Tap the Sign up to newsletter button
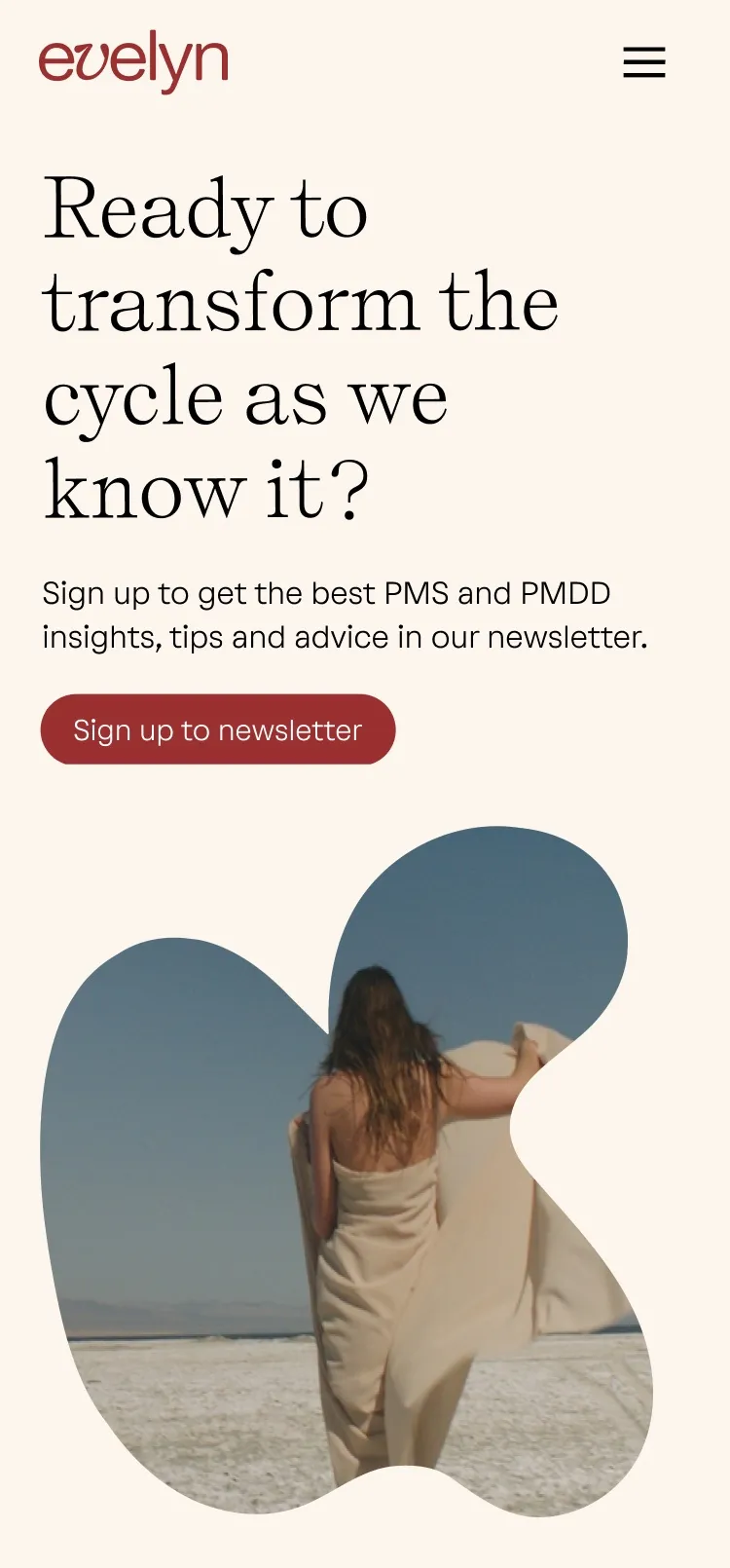 218,729
